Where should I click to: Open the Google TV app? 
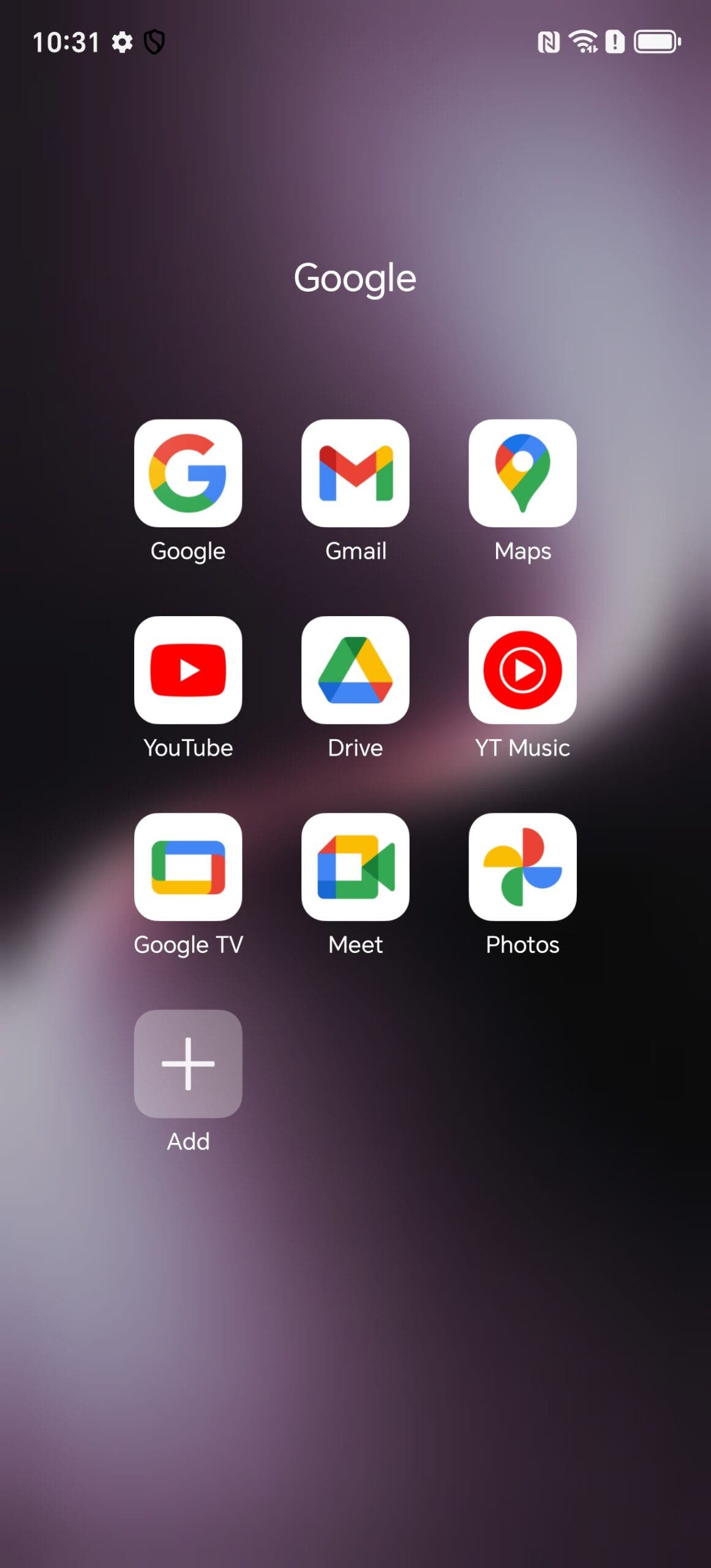(188, 867)
